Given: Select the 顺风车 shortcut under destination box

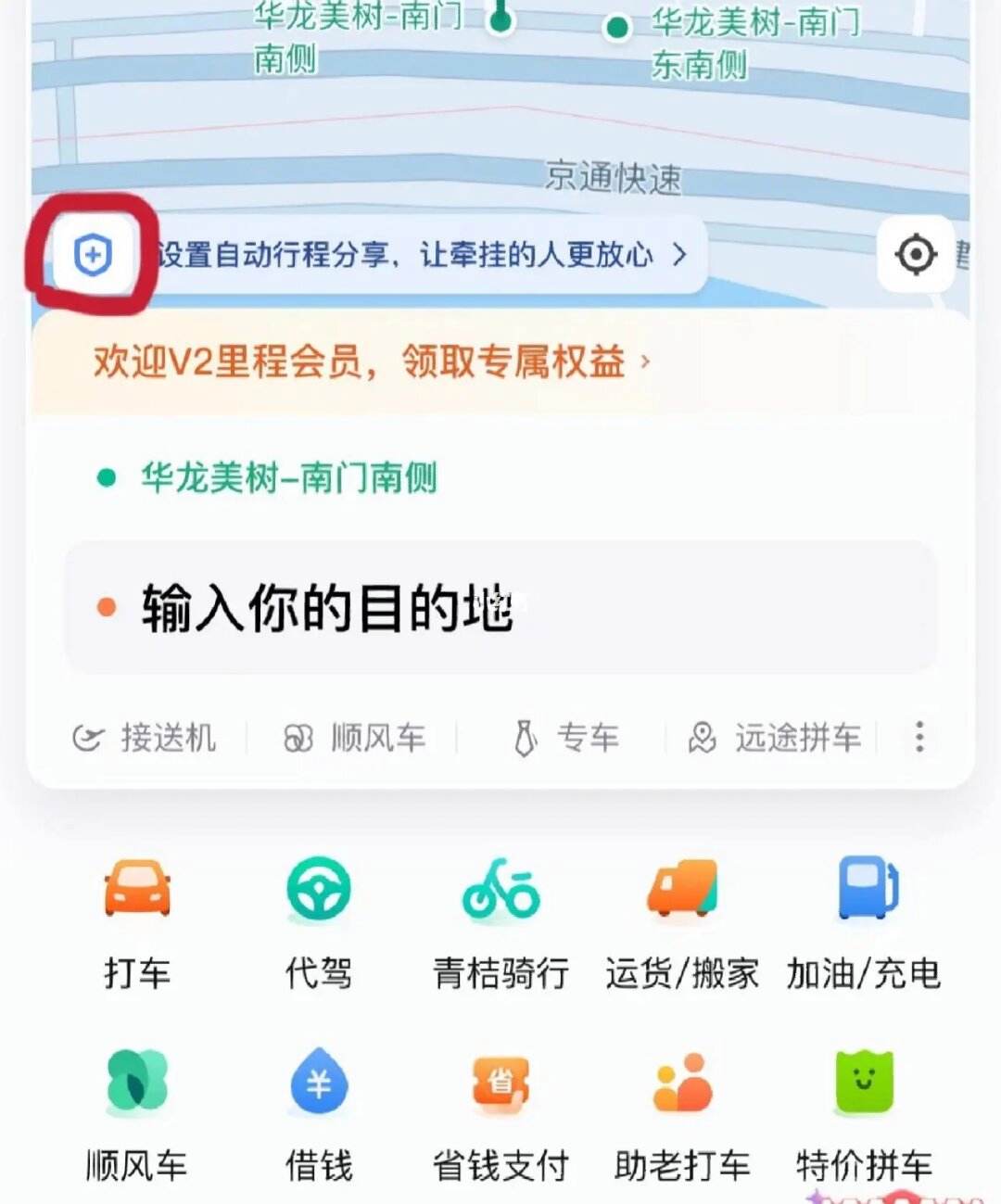Looking at the screenshot, I should pyautogui.click(x=355, y=738).
